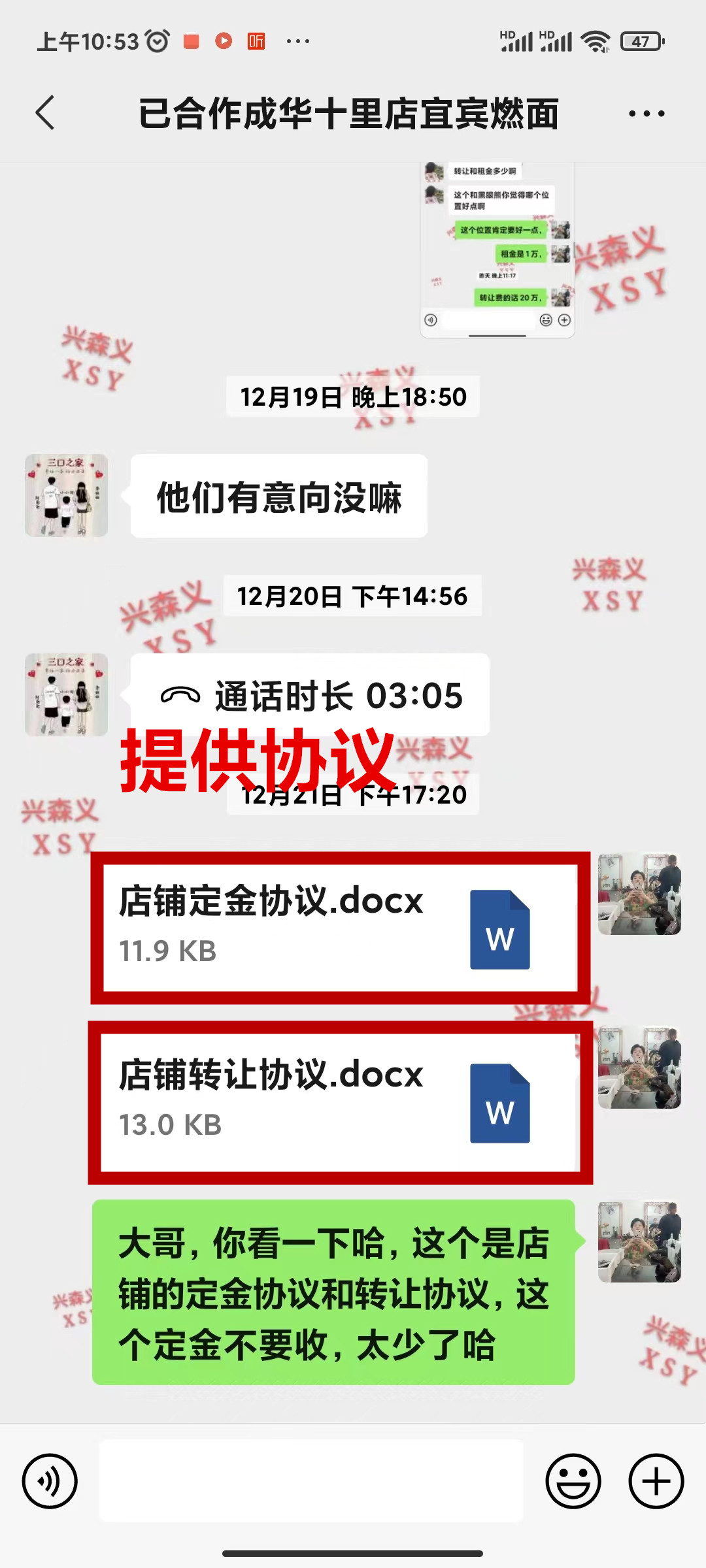Switch to voice message input
Screen dimensions: 706x1568
(x=50, y=1481)
